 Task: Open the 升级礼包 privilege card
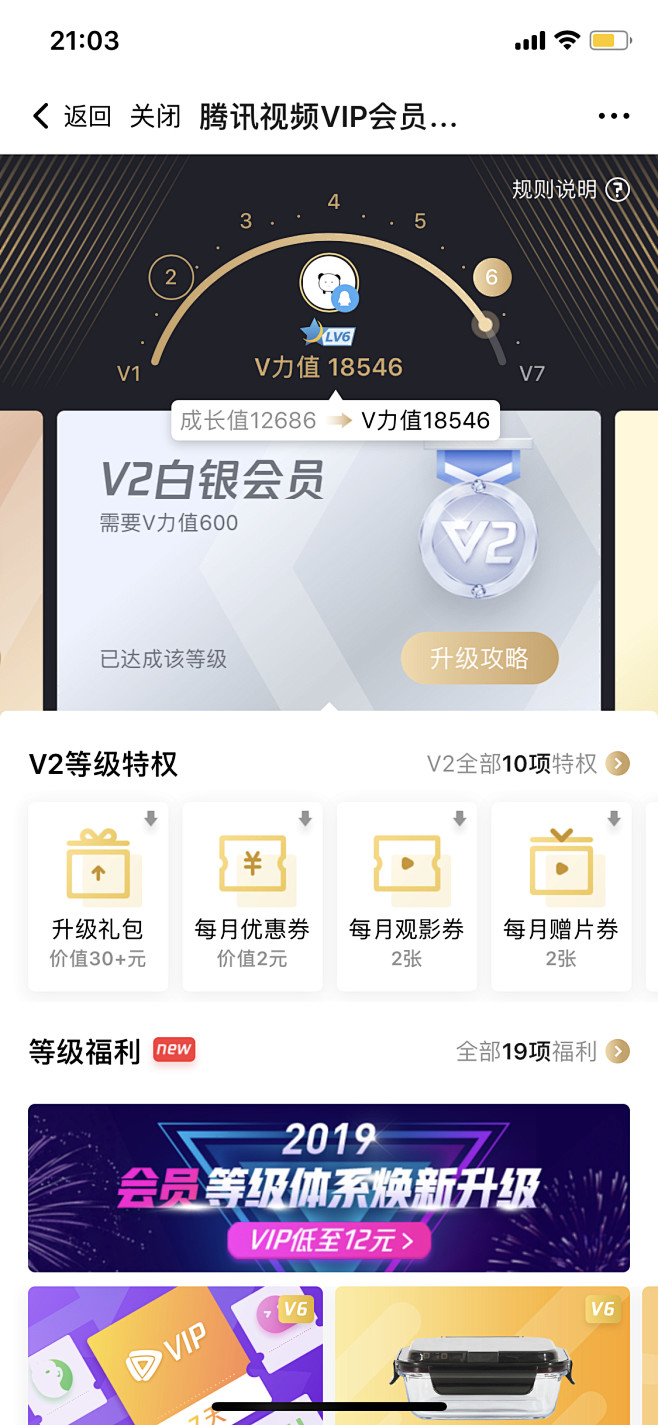(x=98, y=896)
